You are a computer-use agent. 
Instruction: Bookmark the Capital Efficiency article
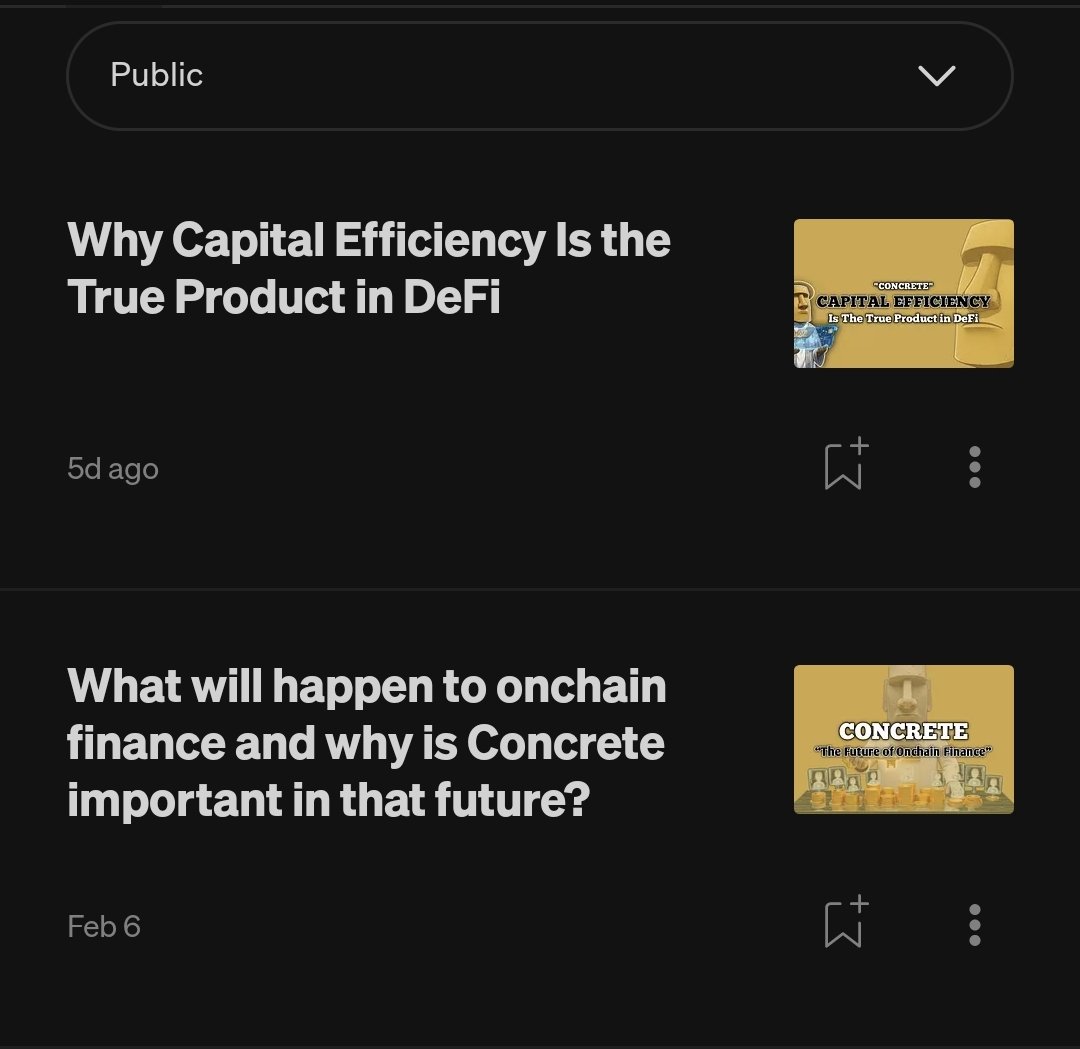pyautogui.click(x=844, y=466)
